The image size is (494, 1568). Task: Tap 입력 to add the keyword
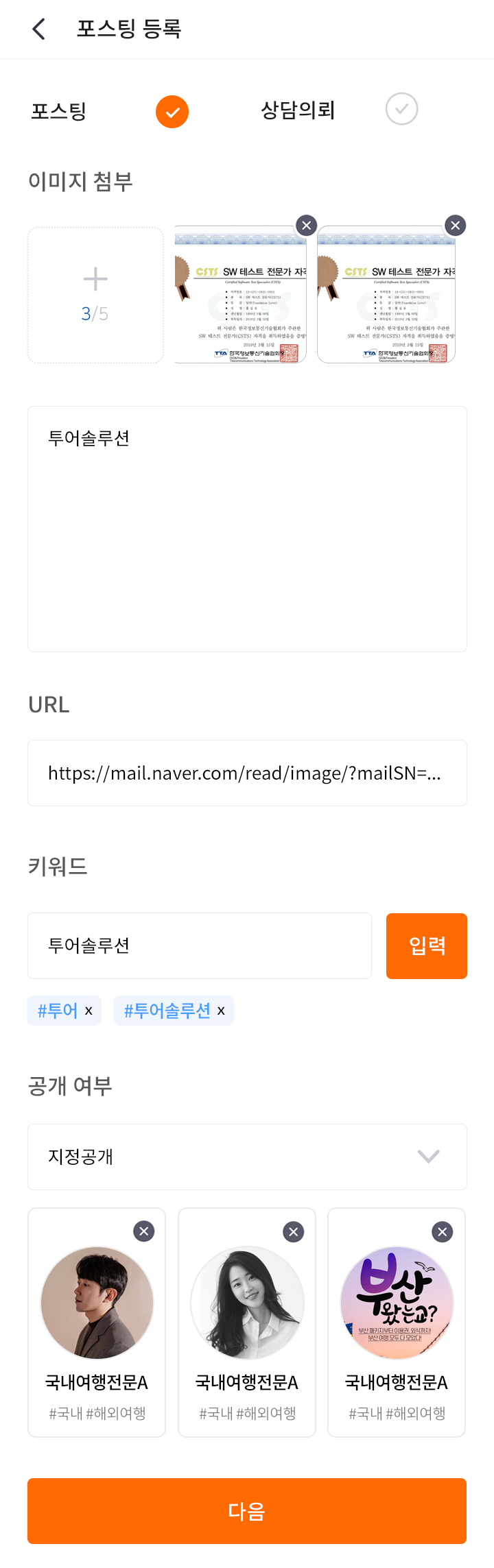coord(426,945)
